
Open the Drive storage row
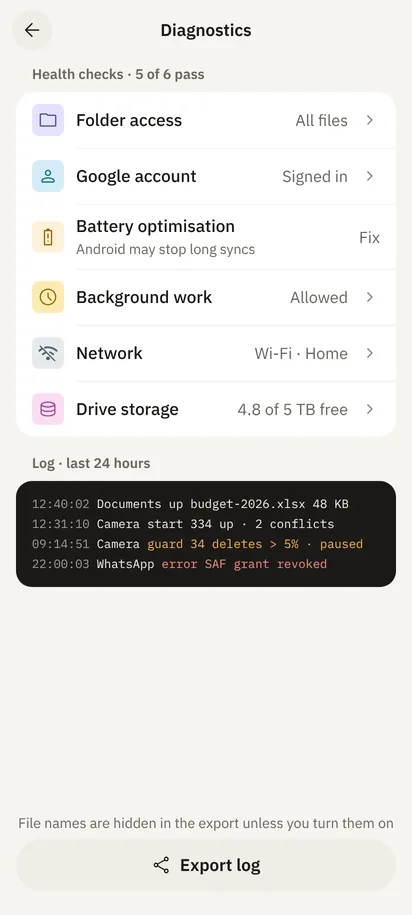[x=206, y=409]
